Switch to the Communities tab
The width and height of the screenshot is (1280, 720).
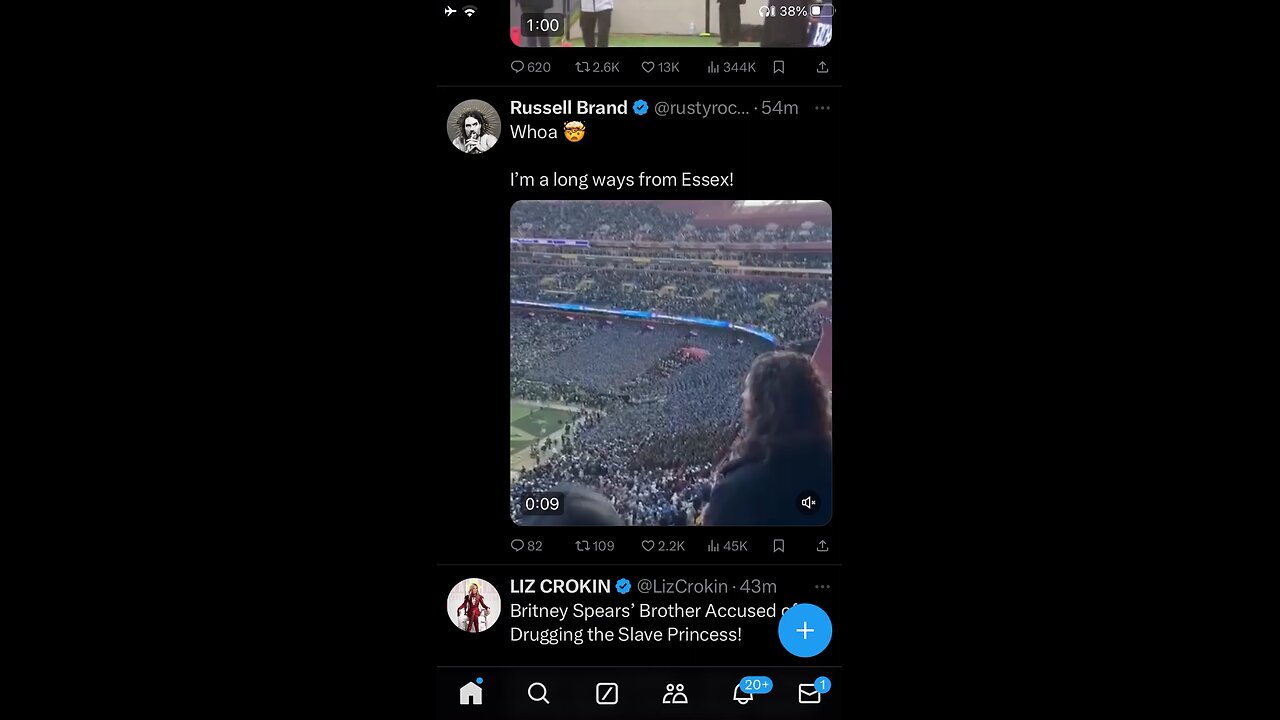pos(675,693)
